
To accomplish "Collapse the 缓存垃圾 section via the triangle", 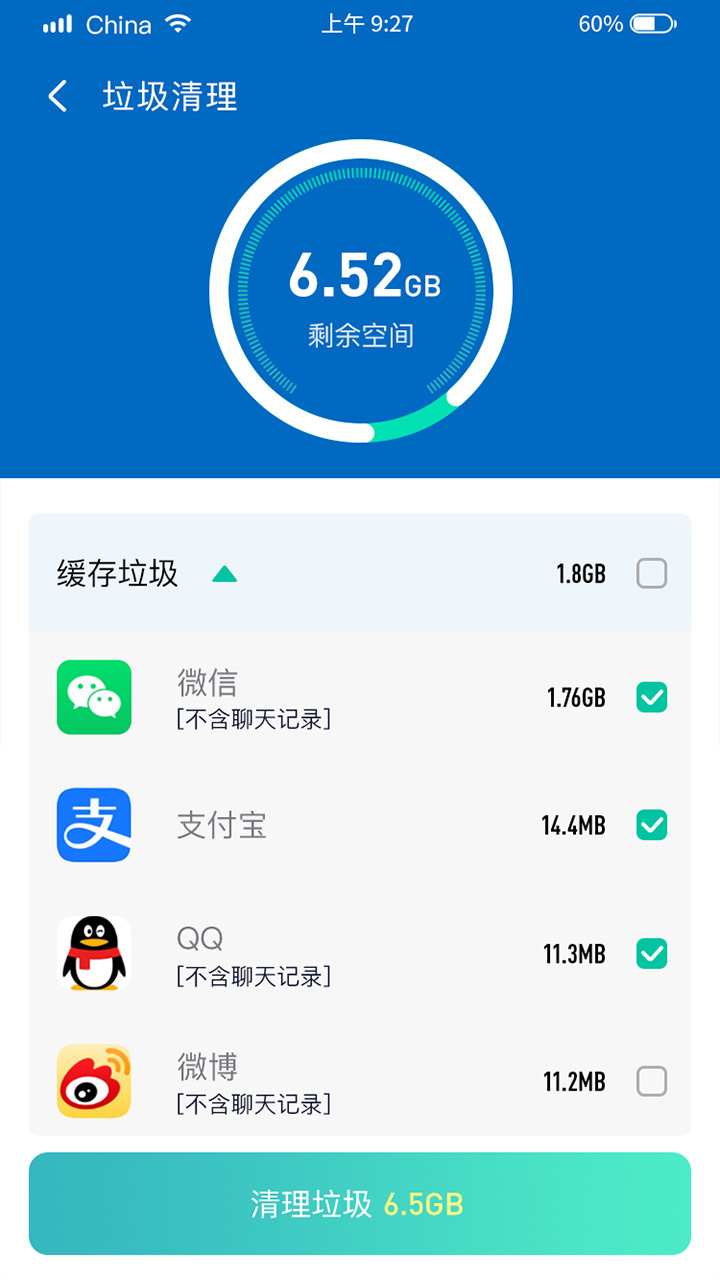I will coord(226,573).
